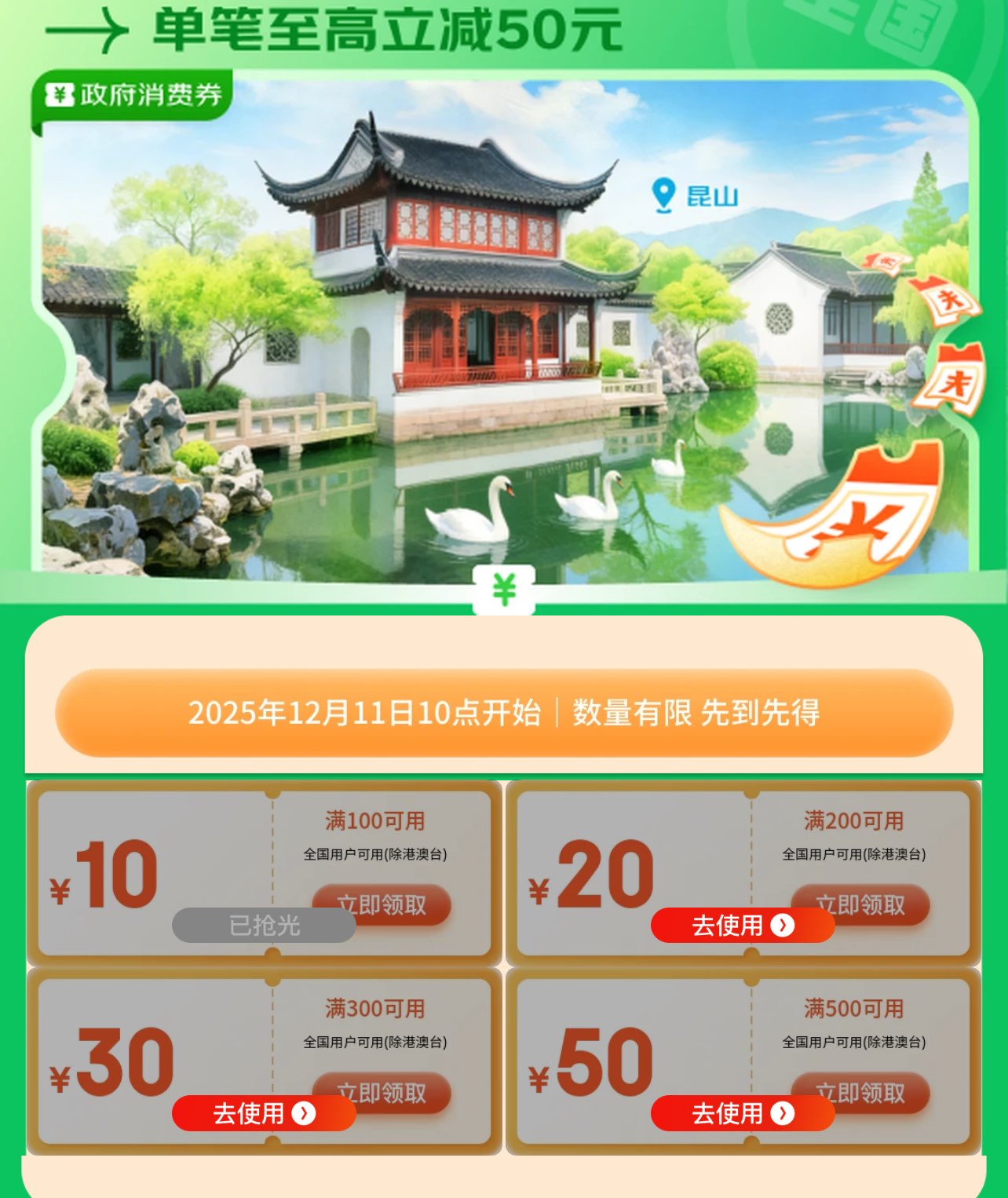Tap the 已抢光 label on ¥10 coupon

point(264,926)
